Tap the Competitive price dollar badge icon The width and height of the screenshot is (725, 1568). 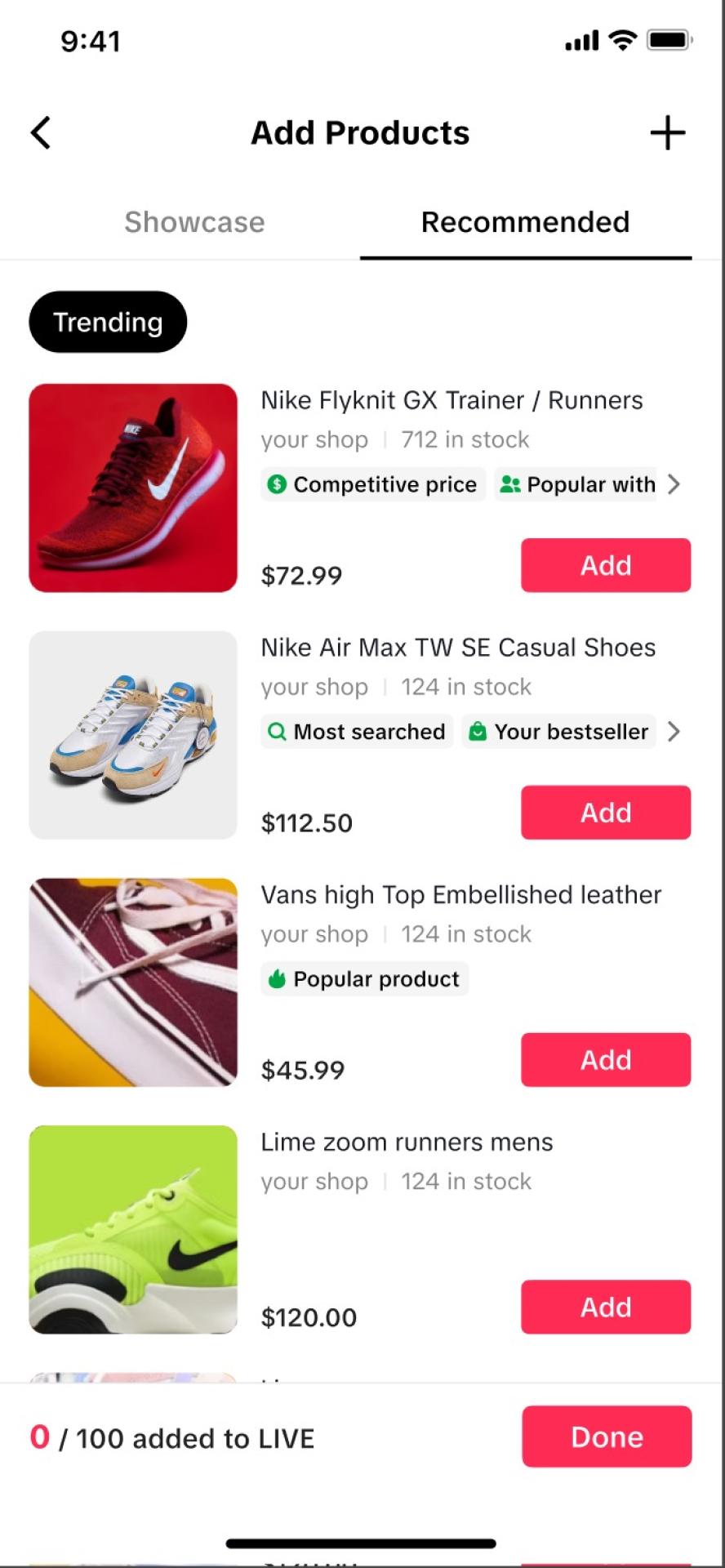(277, 484)
